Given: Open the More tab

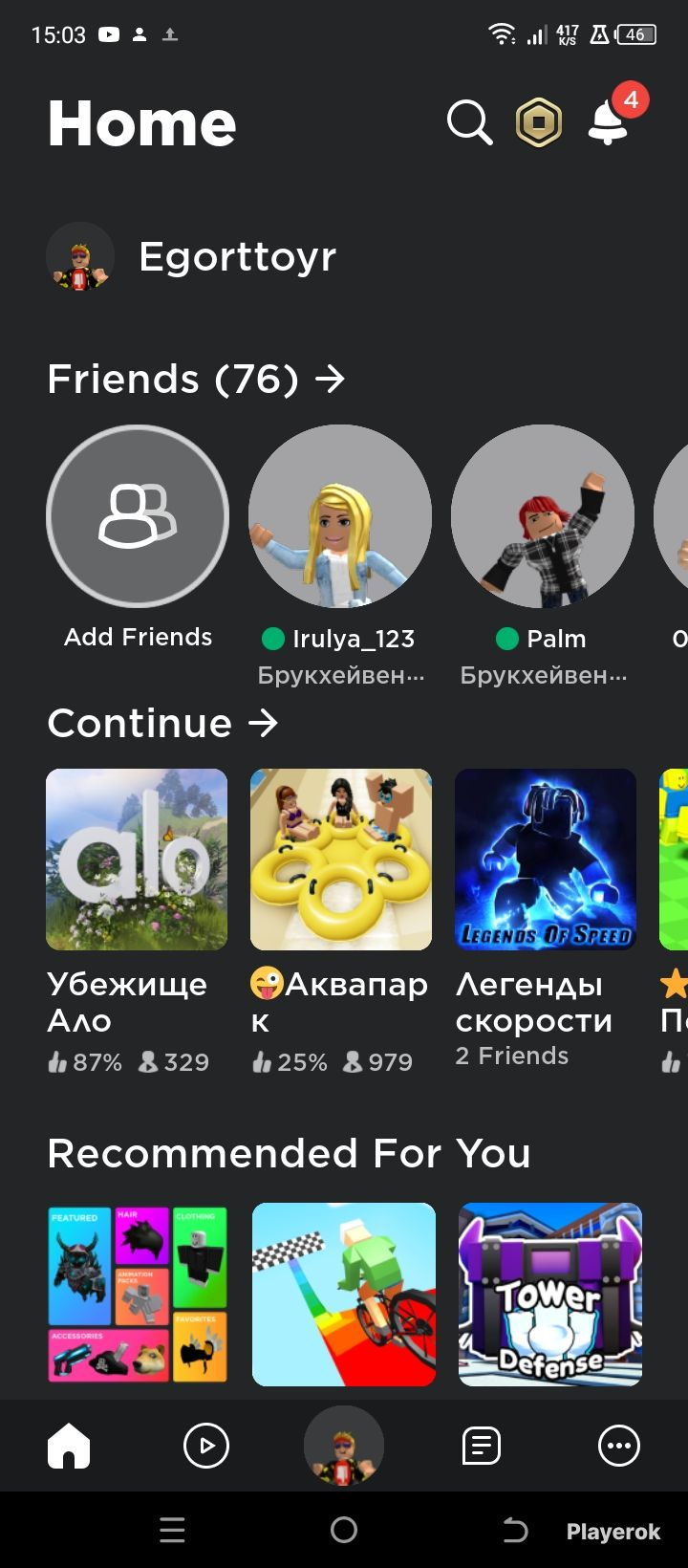Looking at the screenshot, I should (x=619, y=1446).
